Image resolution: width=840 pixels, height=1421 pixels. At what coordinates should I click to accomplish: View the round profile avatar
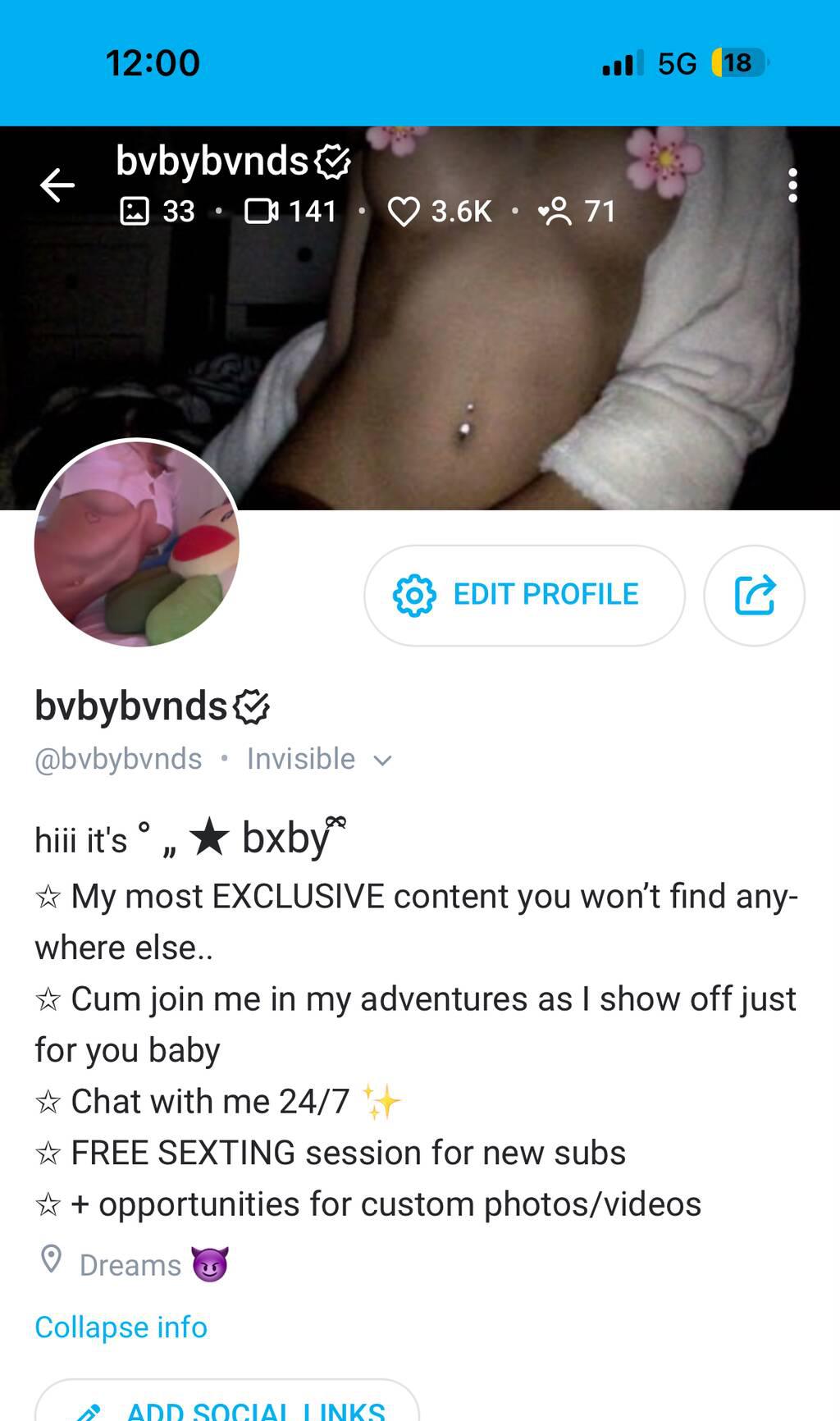pyautogui.click(x=137, y=544)
